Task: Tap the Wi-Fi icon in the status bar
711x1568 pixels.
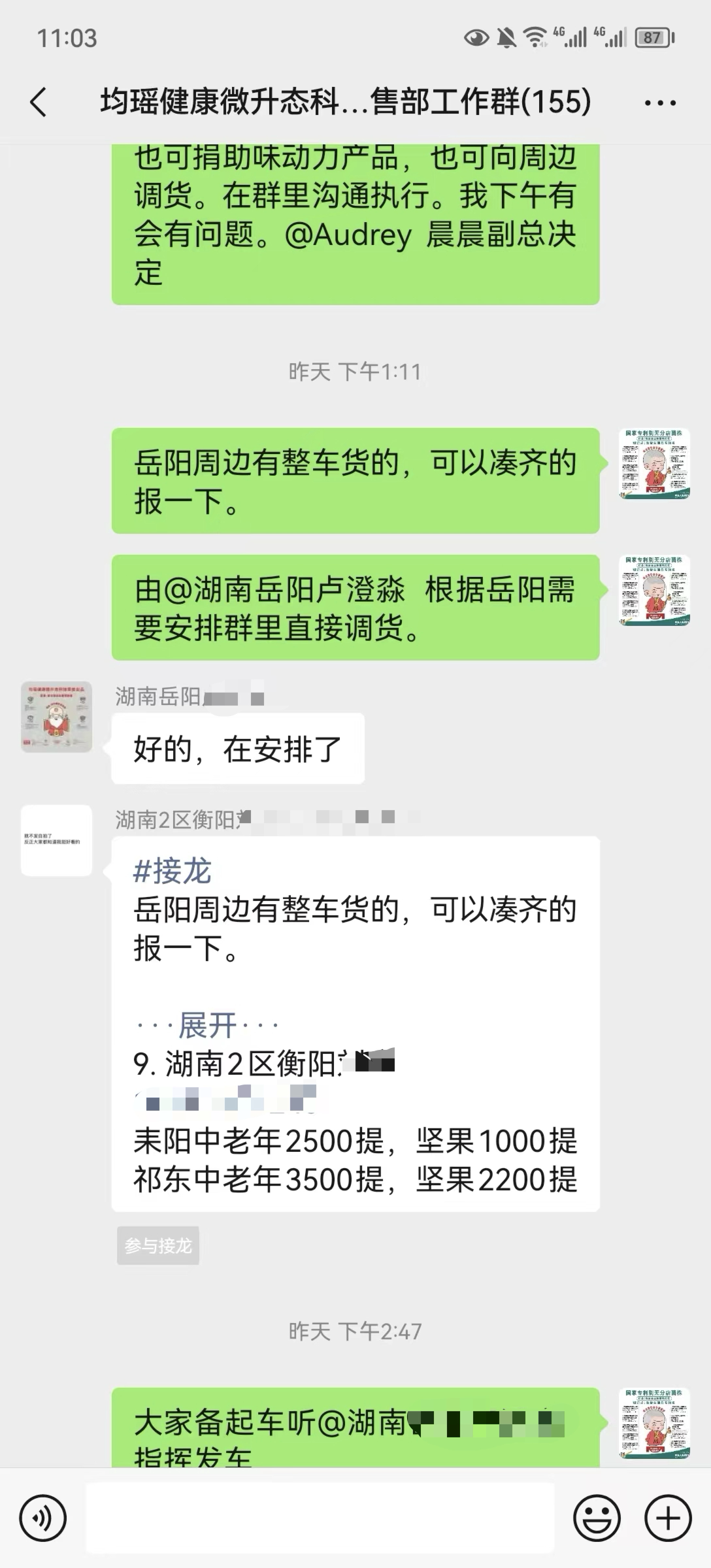Action: pyautogui.click(x=536, y=38)
